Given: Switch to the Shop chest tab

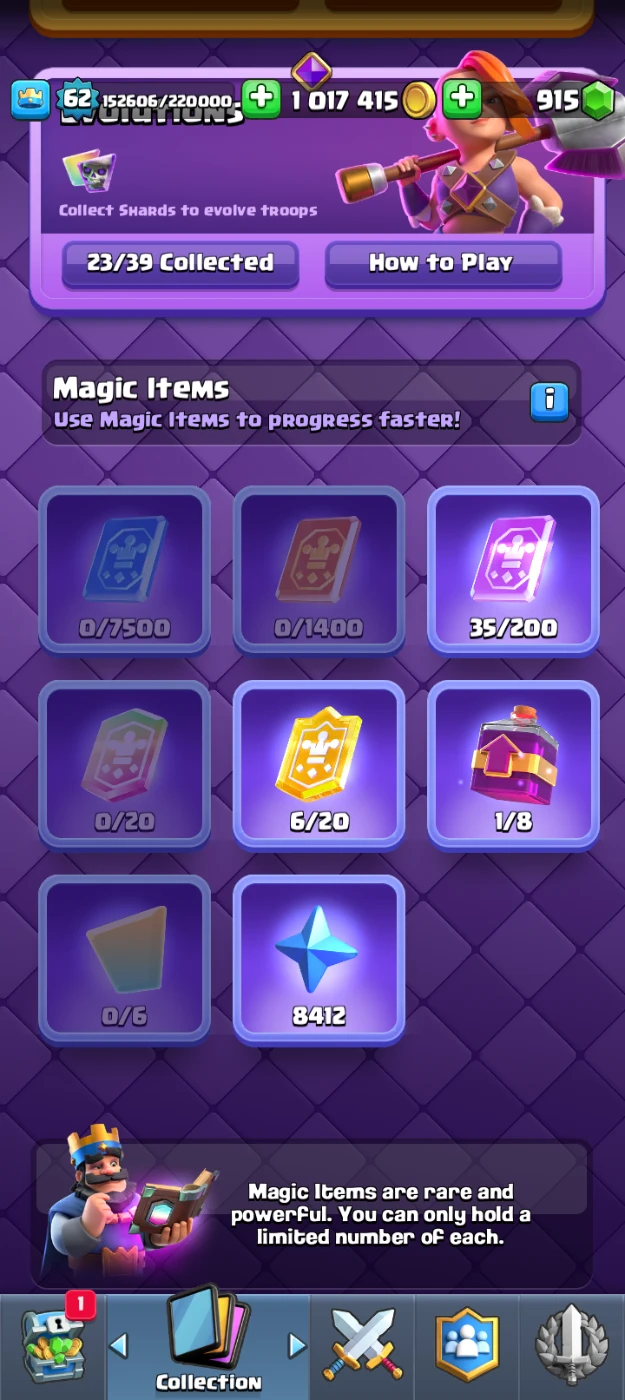Looking at the screenshot, I should [54, 1346].
